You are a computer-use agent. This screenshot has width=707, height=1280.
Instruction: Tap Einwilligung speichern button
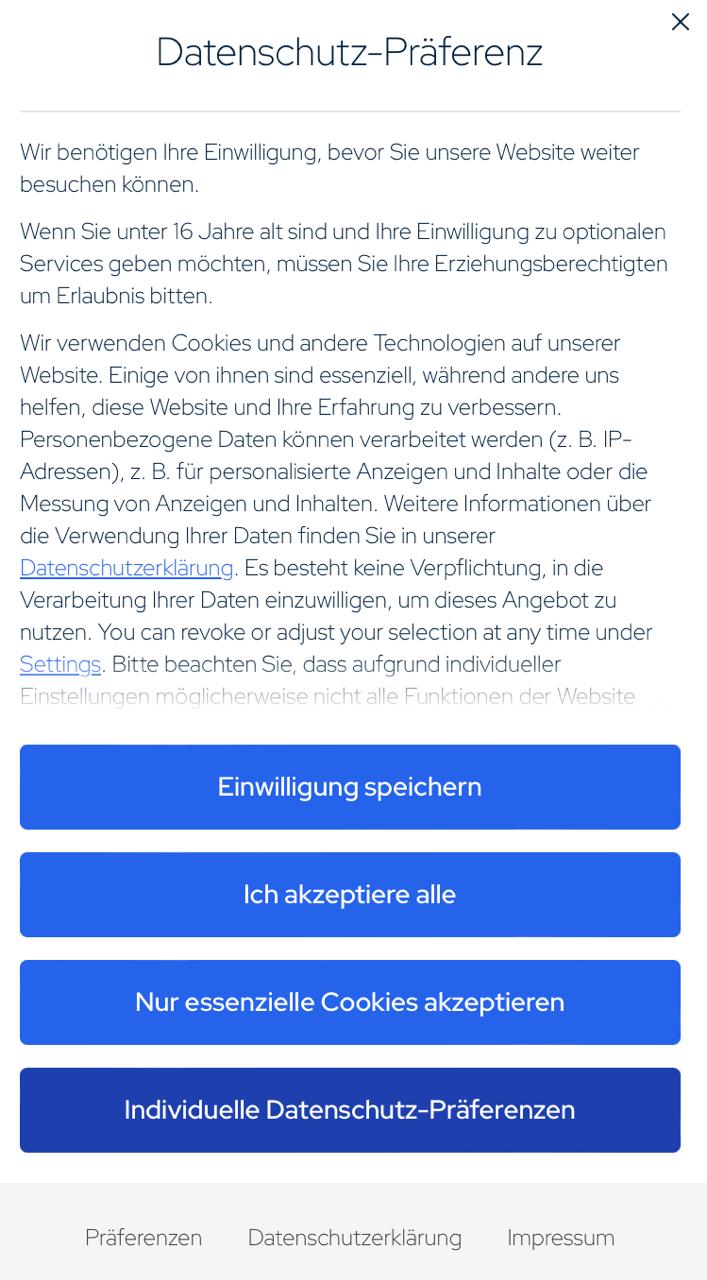tap(350, 787)
